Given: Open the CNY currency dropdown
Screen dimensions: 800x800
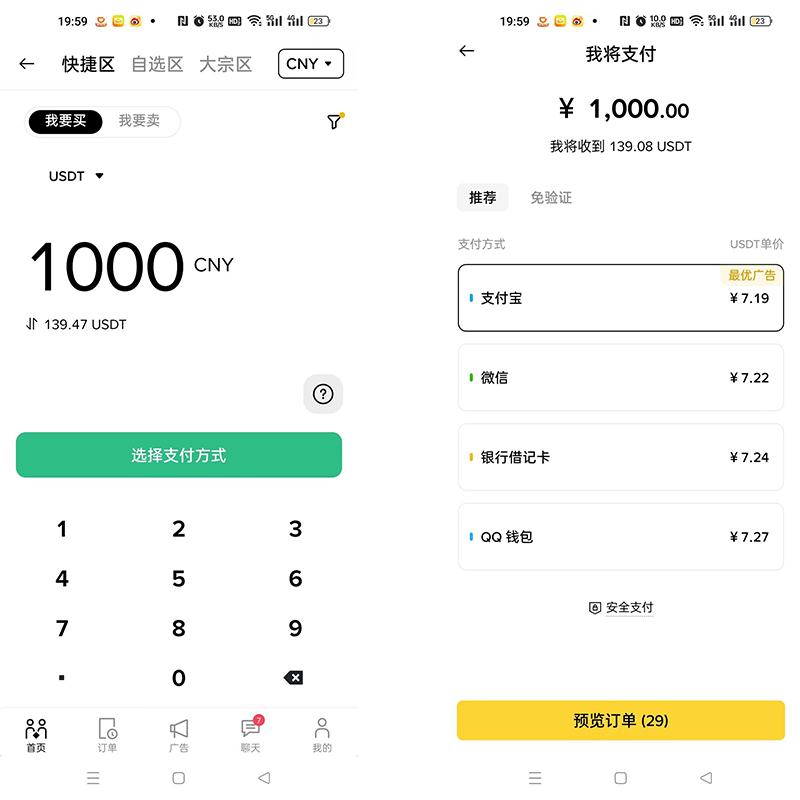Looking at the screenshot, I should (x=310, y=64).
